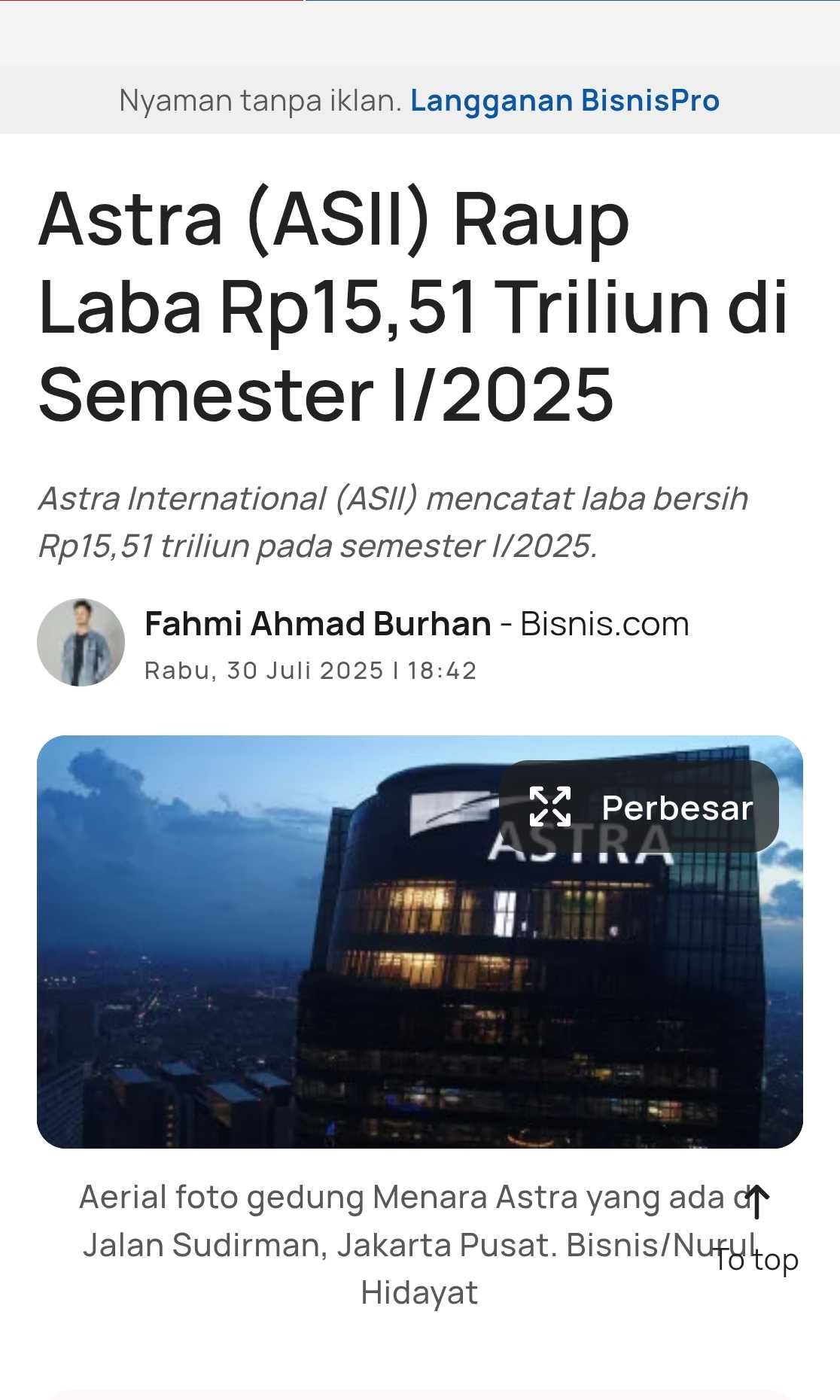Viewport: 840px width, 1400px height.
Task: Jump back up with the To top arrow
Action: pyautogui.click(x=756, y=1229)
